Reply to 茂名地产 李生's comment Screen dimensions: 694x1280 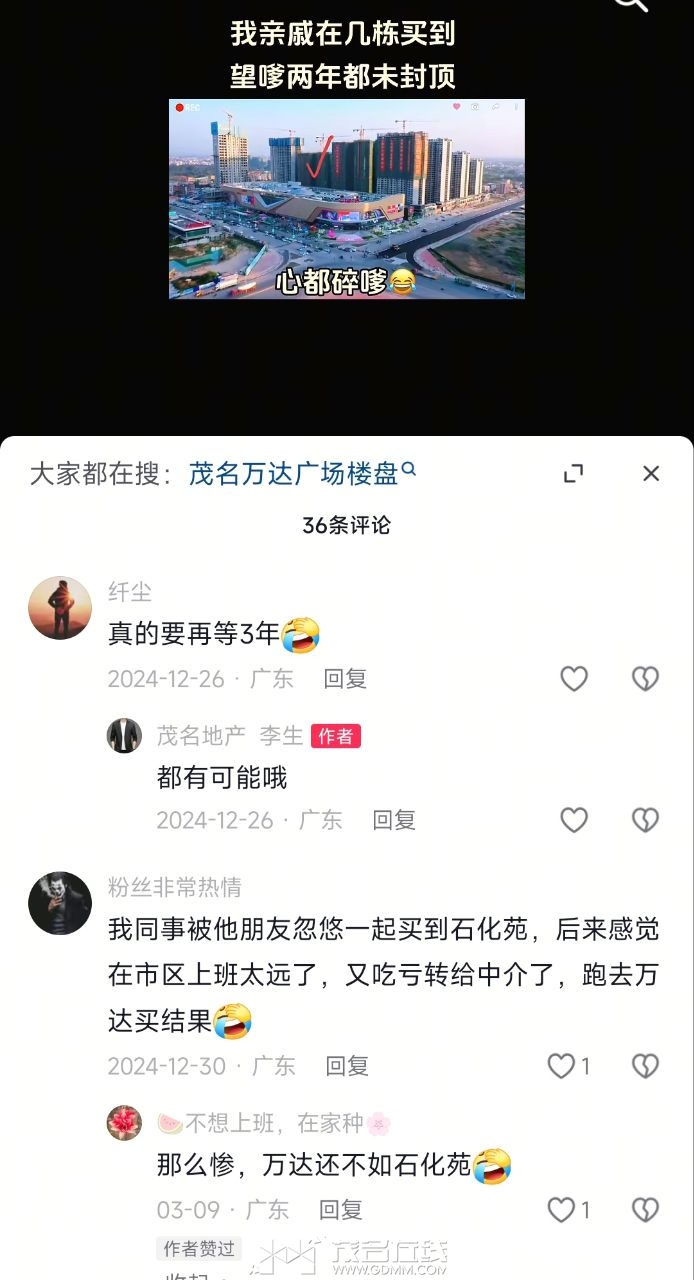click(394, 821)
